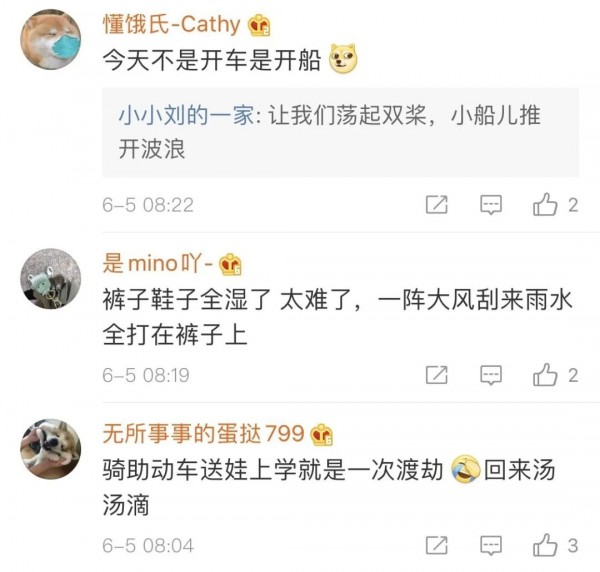600x572 pixels.
Task: Open the reply from 小小刘的一家
Action: coord(340,133)
